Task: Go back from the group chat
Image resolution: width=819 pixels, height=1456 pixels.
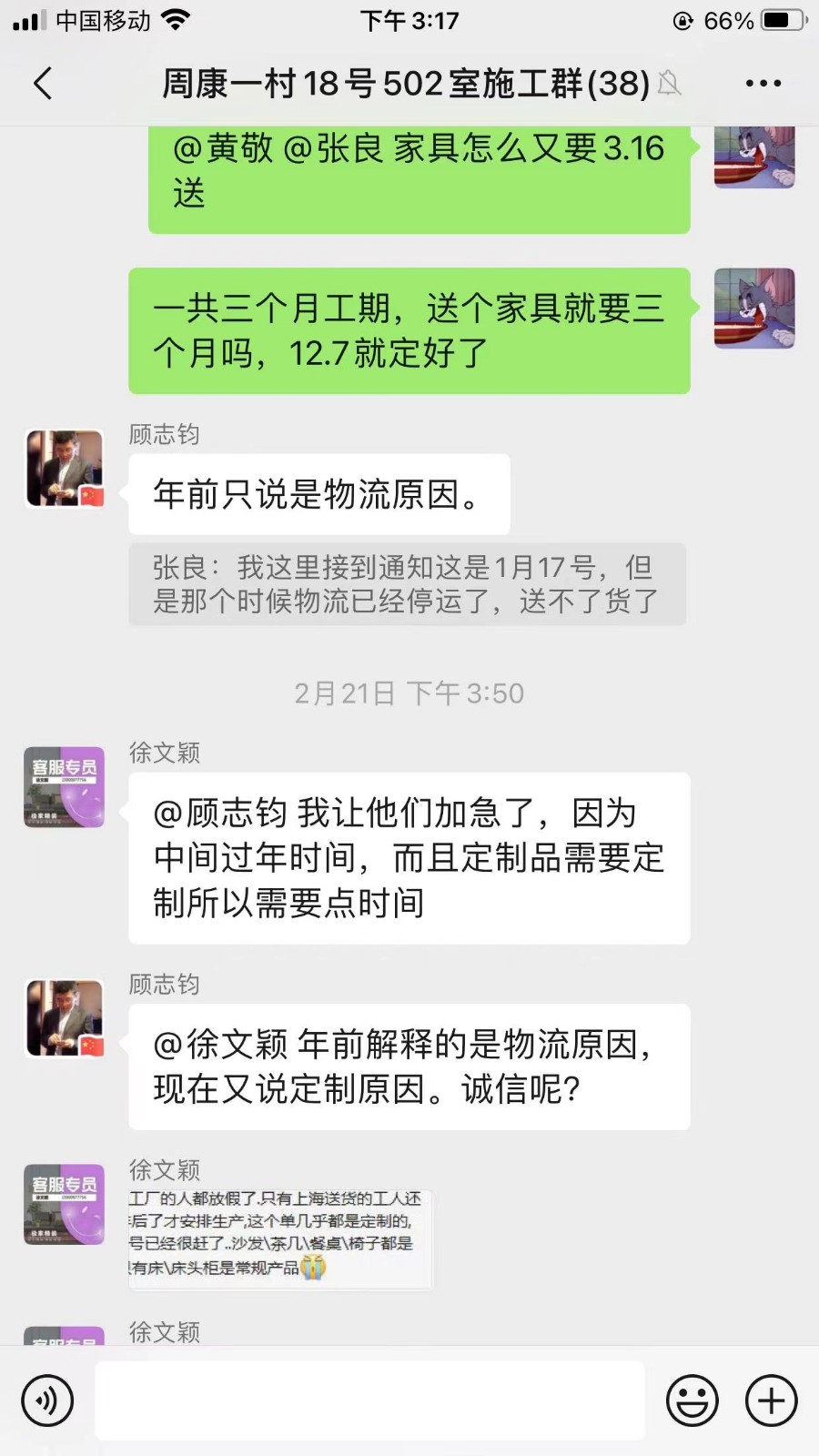Action: (43, 84)
